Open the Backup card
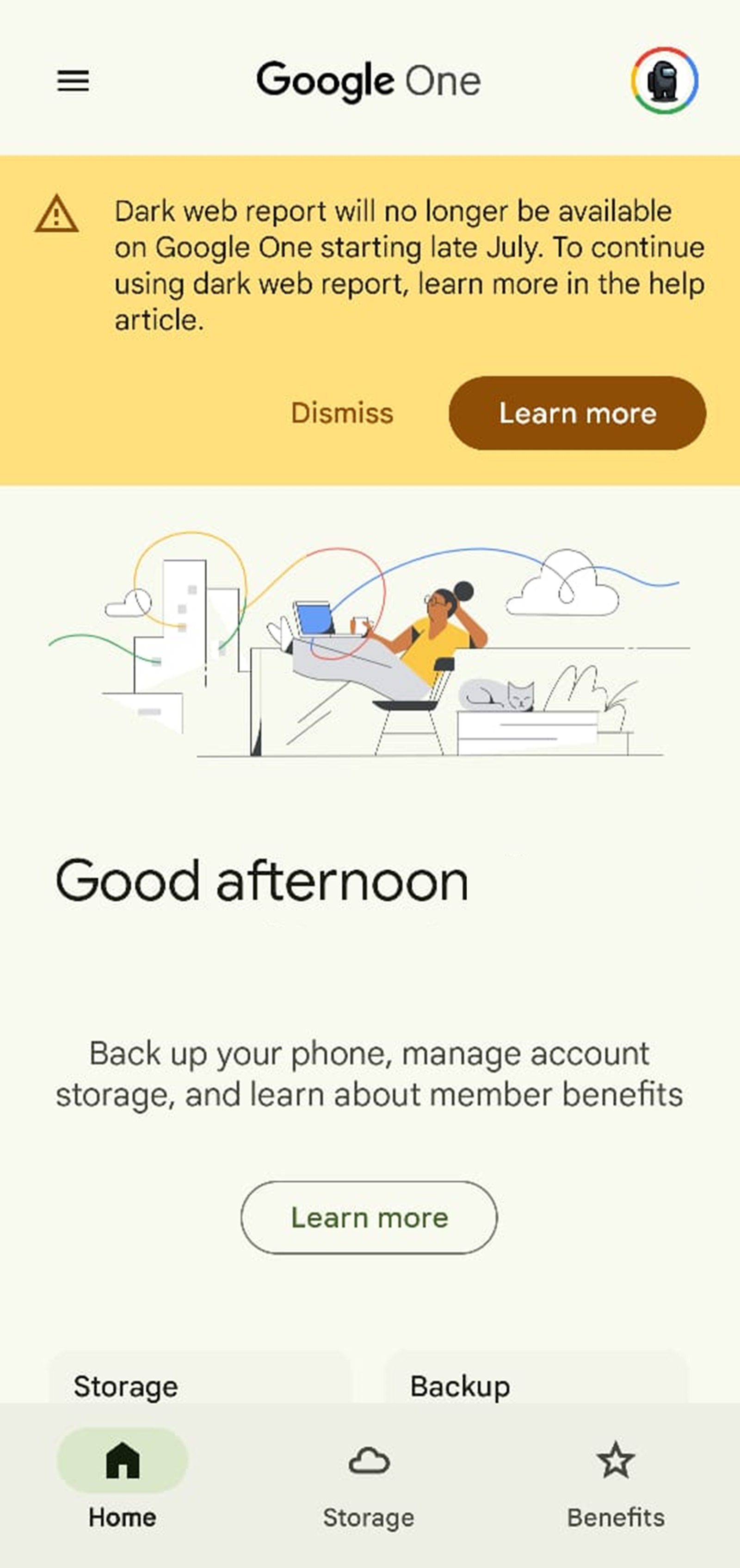Viewport: 740px width, 1568px height. coord(536,1382)
